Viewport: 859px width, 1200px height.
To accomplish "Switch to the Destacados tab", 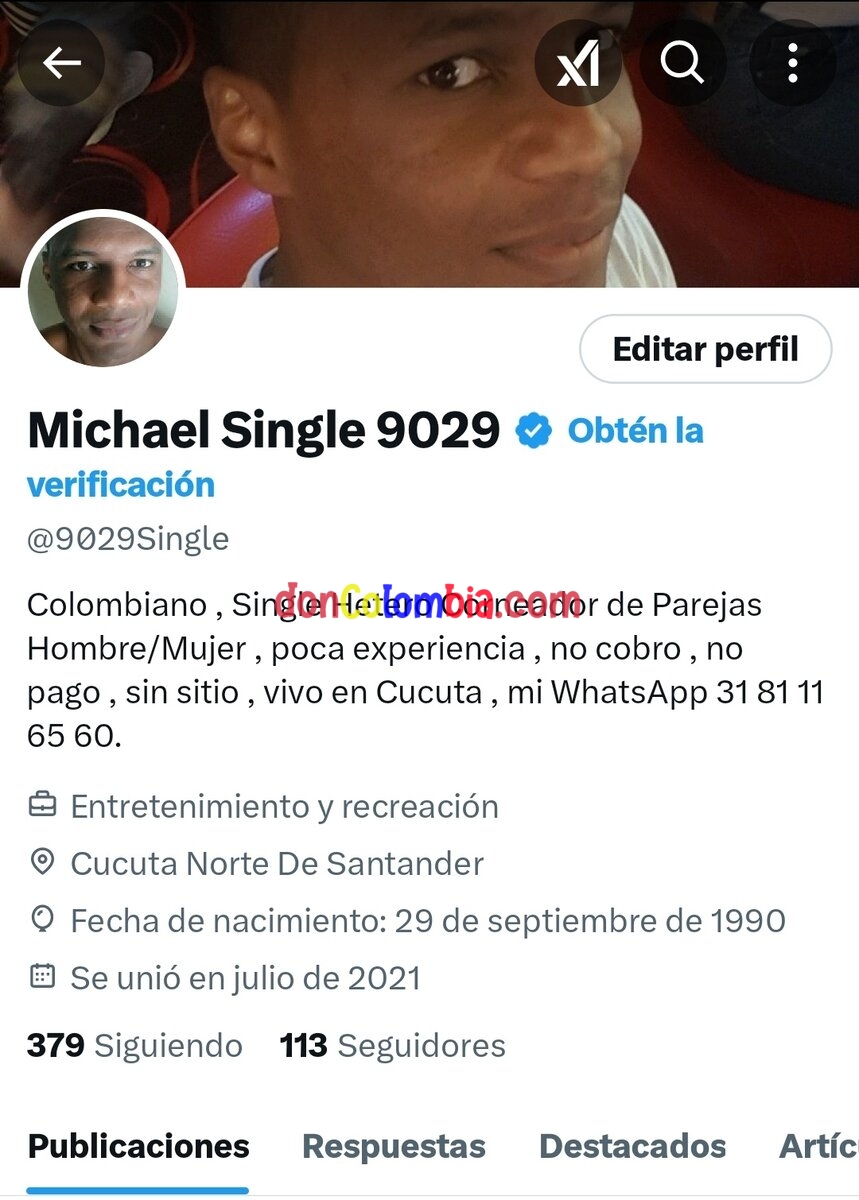I will (x=632, y=1146).
